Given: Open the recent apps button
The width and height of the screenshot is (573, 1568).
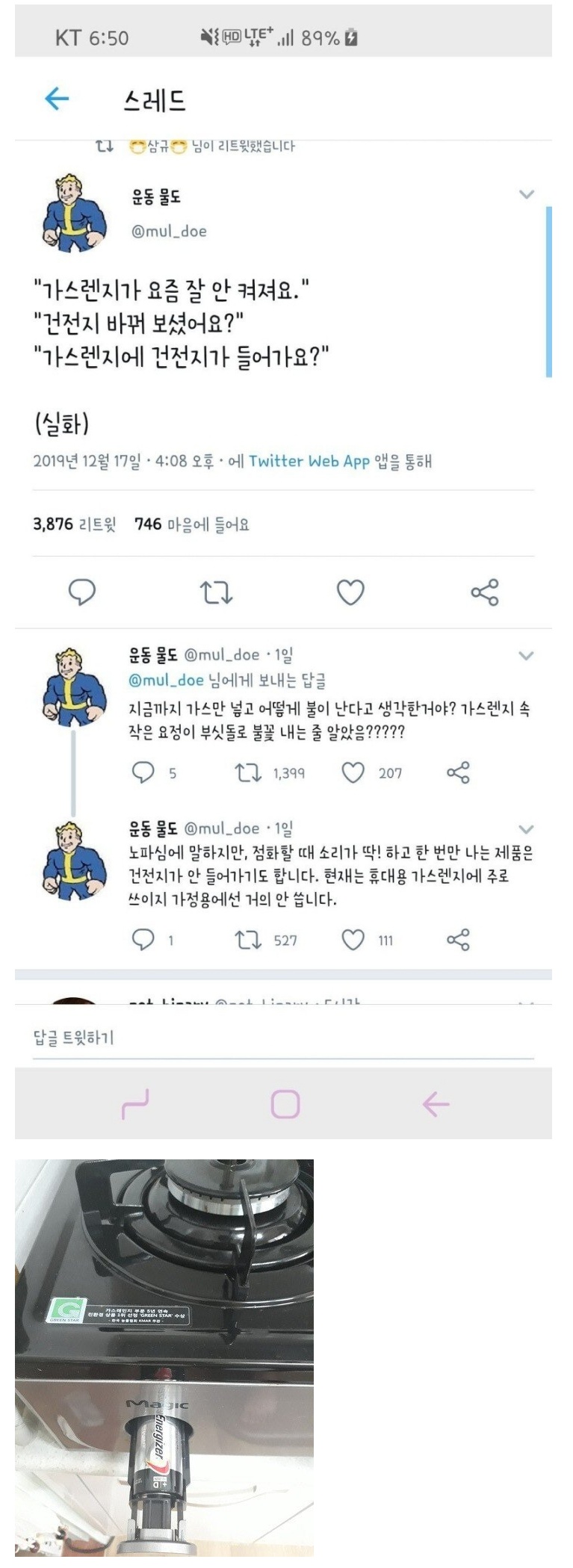Looking at the screenshot, I should [x=135, y=1104].
